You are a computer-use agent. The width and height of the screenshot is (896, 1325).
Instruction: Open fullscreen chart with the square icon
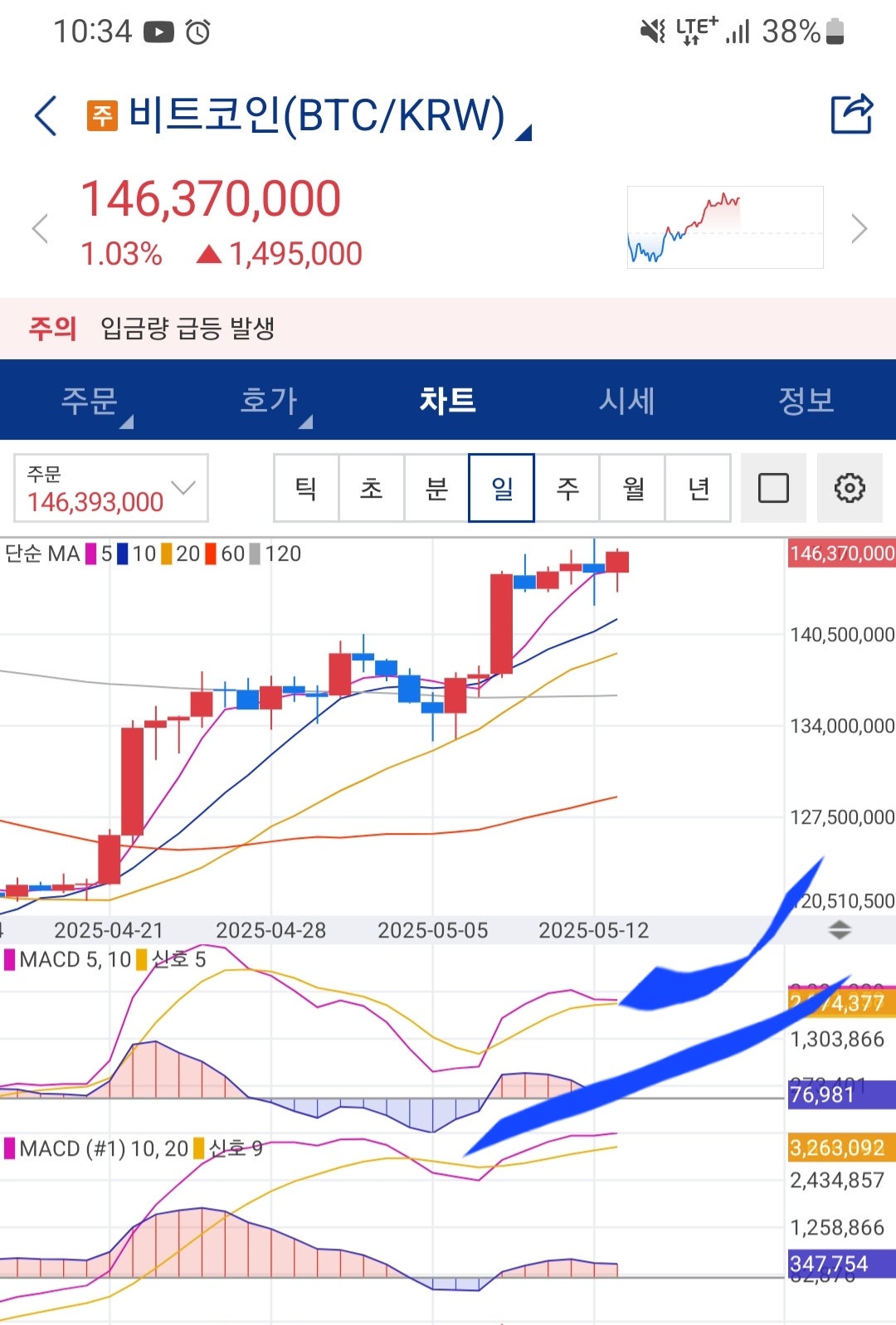click(773, 488)
